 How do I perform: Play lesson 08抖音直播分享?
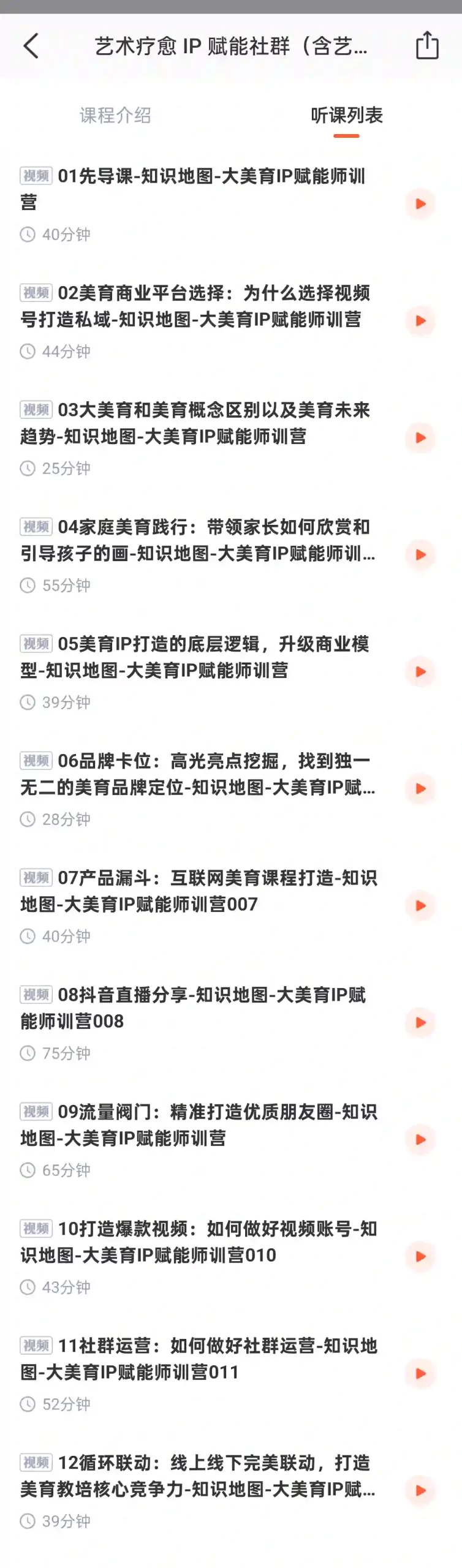point(420,1023)
